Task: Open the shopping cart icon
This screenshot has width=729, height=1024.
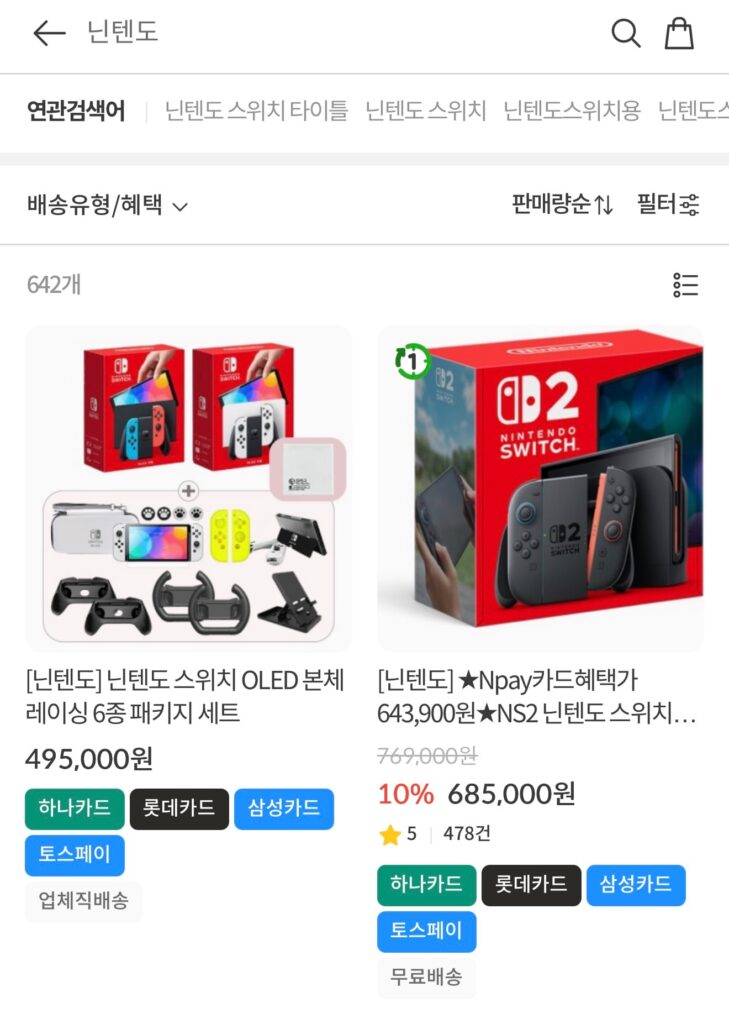Action: tap(679, 32)
